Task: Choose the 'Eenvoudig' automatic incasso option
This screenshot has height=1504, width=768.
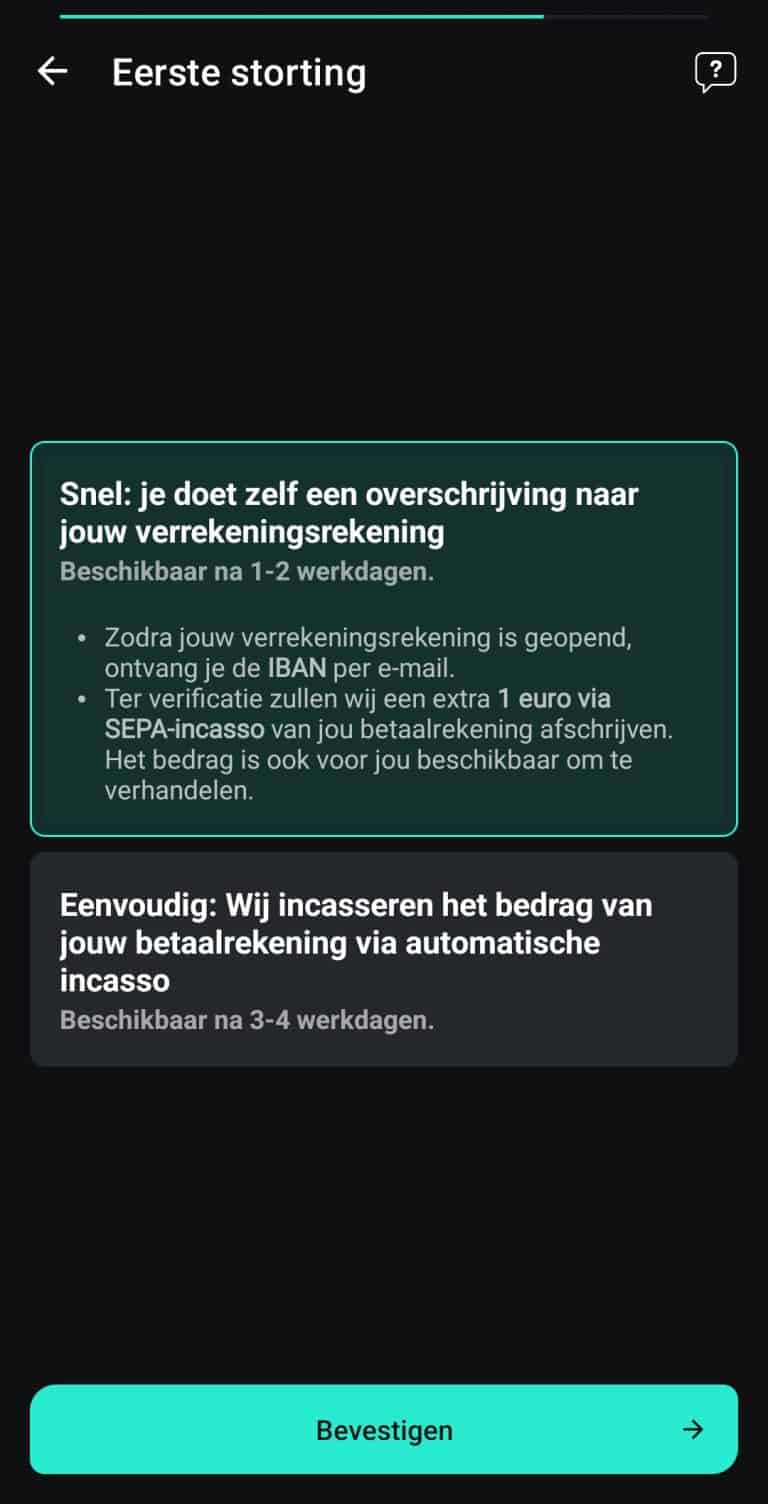Action: 384,959
